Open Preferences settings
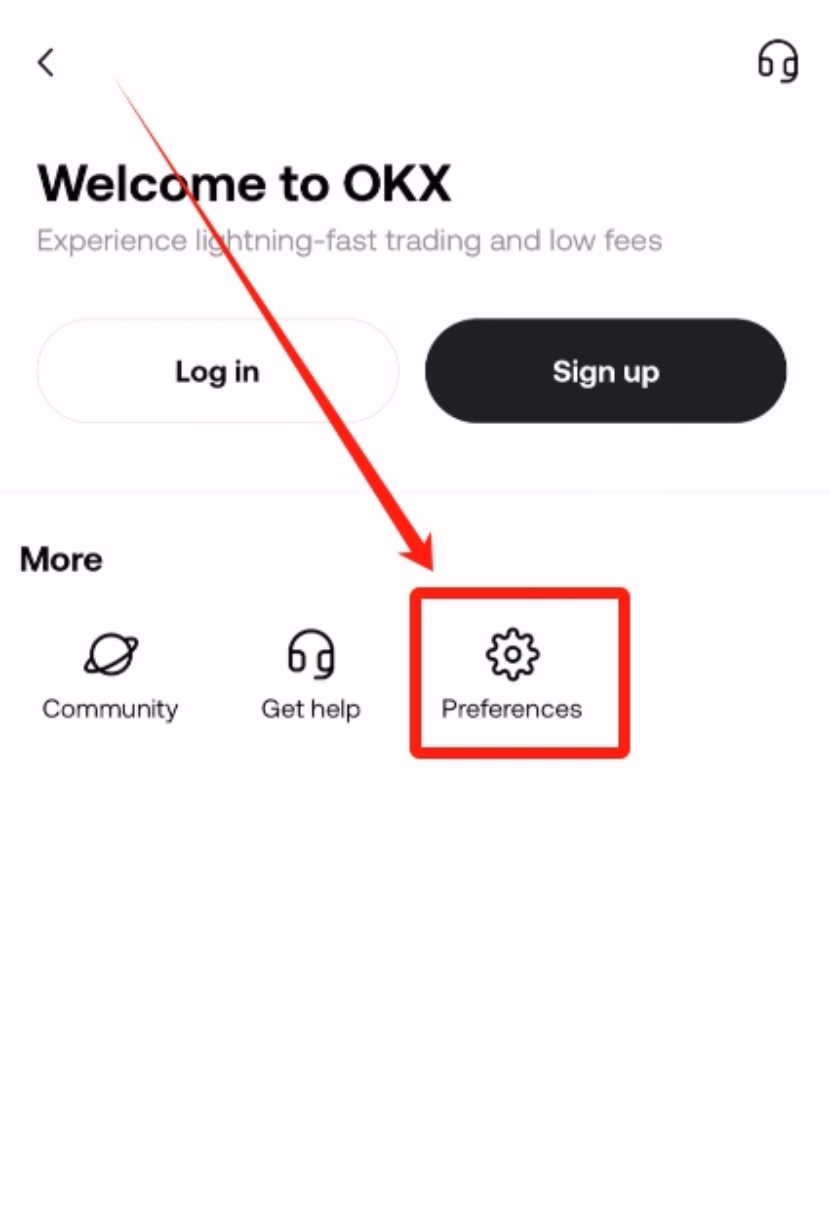 [512, 675]
